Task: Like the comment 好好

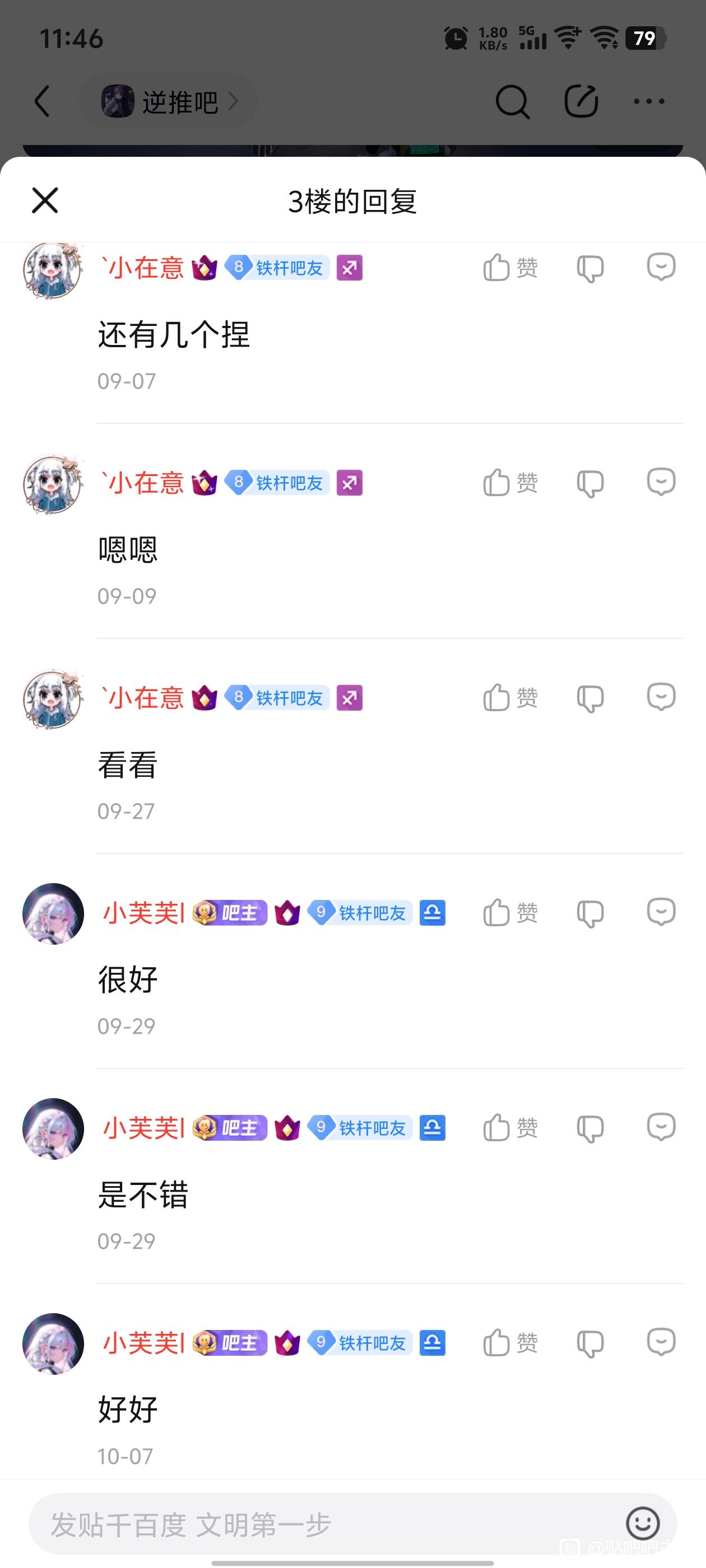Action: [510, 1343]
